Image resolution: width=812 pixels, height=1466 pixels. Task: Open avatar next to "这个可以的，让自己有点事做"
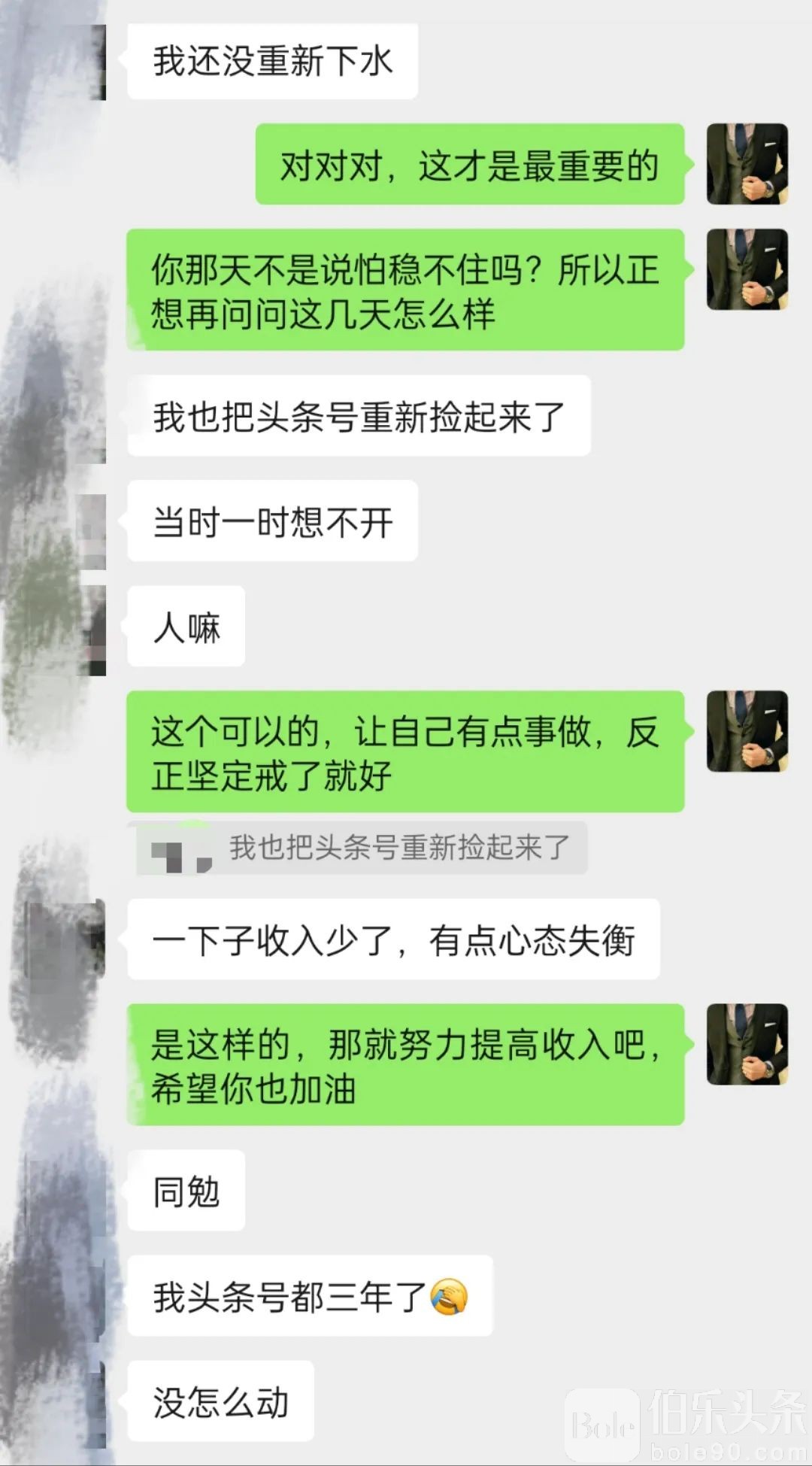[747, 731]
